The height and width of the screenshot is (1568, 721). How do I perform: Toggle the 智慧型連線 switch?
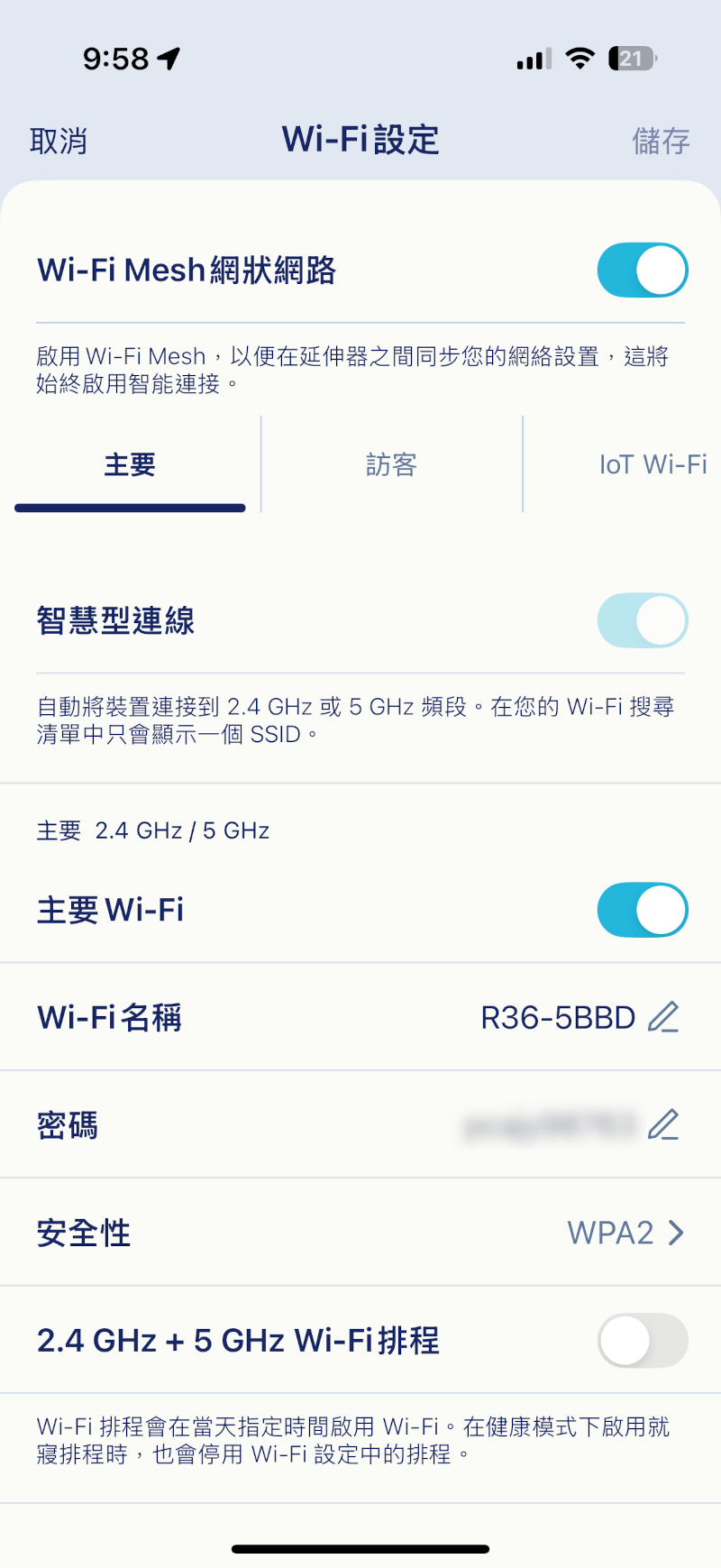tap(642, 620)
